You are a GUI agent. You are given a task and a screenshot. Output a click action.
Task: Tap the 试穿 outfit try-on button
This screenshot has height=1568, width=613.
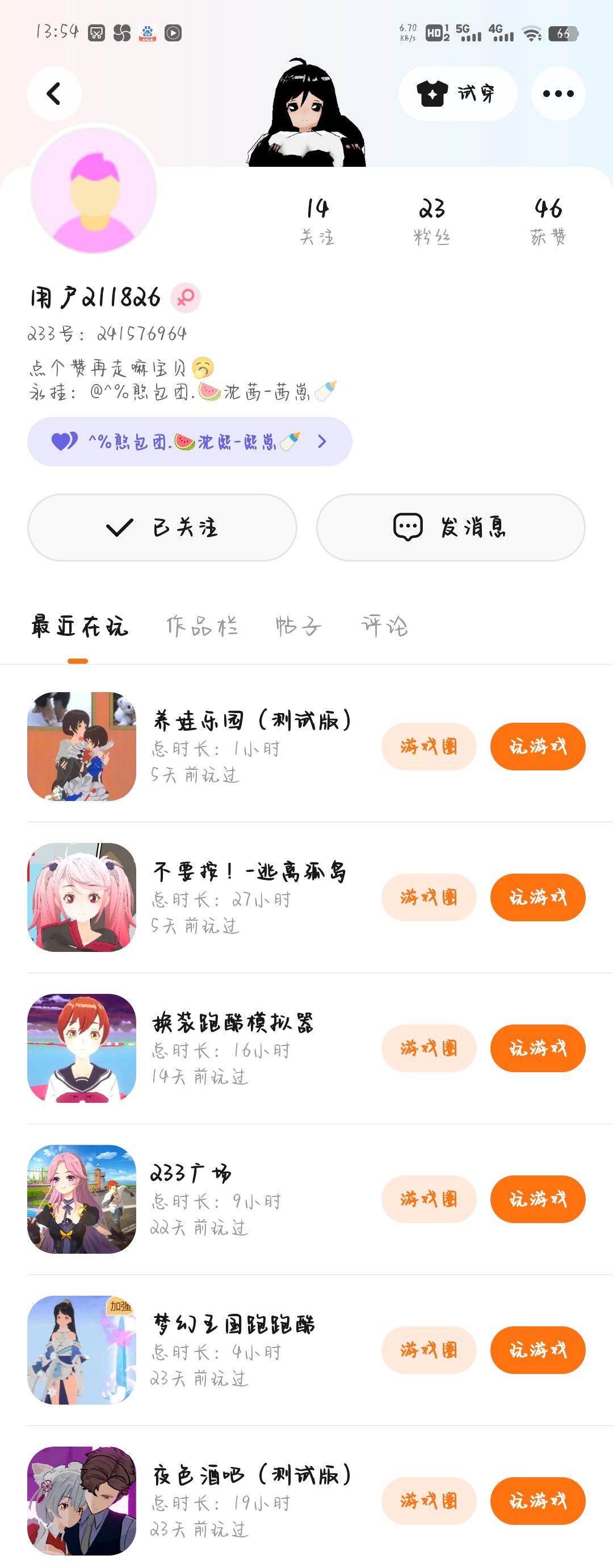click(457, 94)
